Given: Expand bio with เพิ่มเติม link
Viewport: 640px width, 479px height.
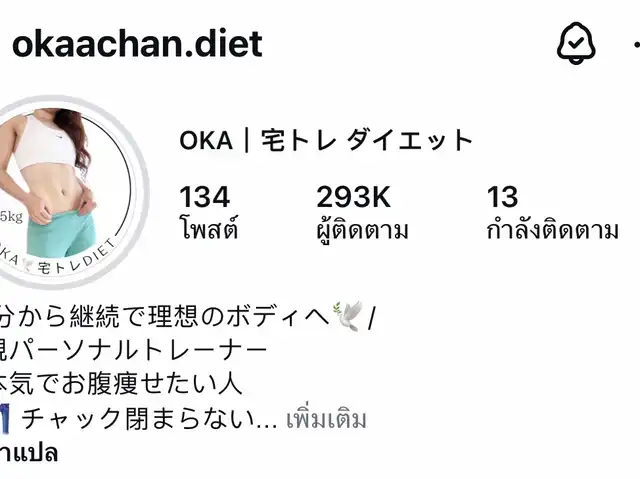Looking at the screenshot, I should click(326, 420).
